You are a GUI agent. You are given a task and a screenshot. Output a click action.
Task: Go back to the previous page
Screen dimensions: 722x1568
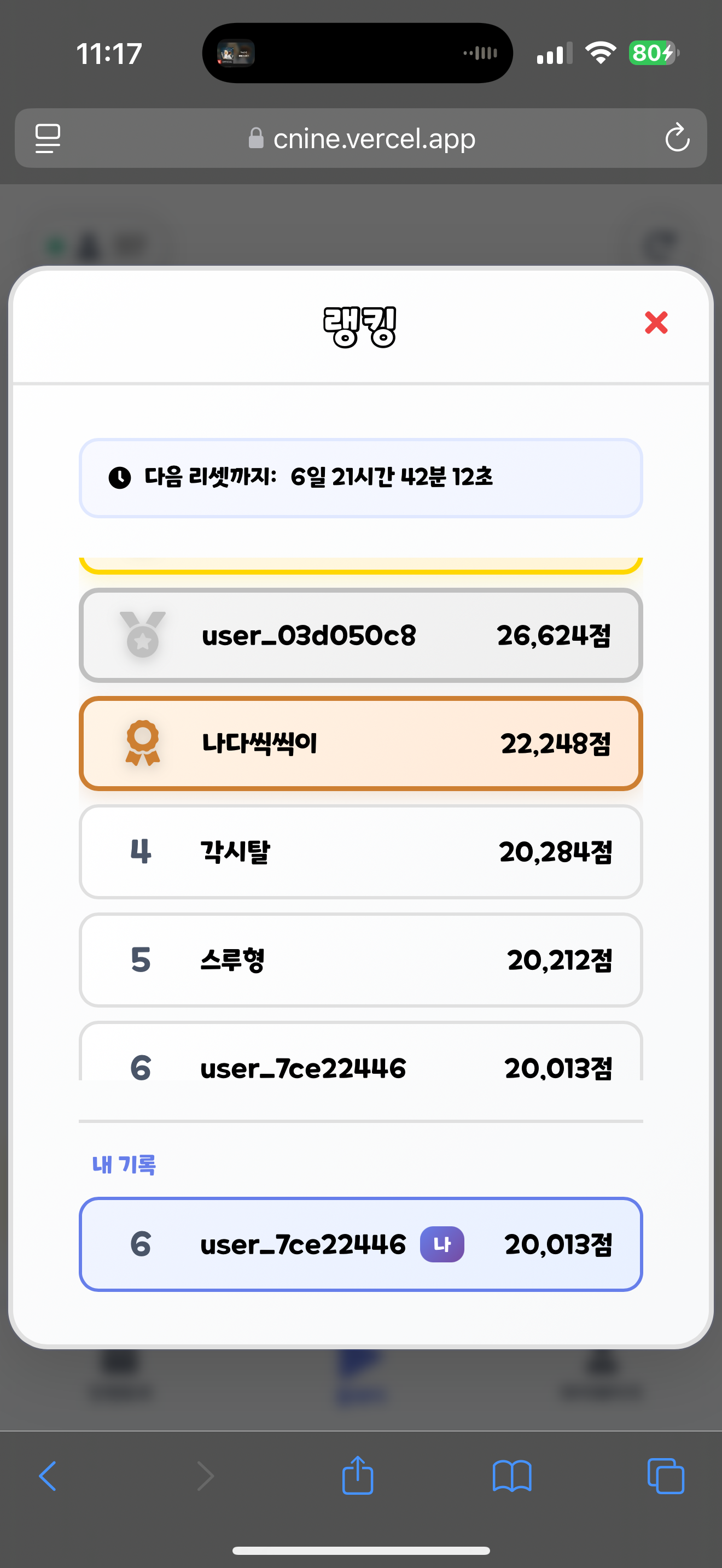[x=48, y=1476]
